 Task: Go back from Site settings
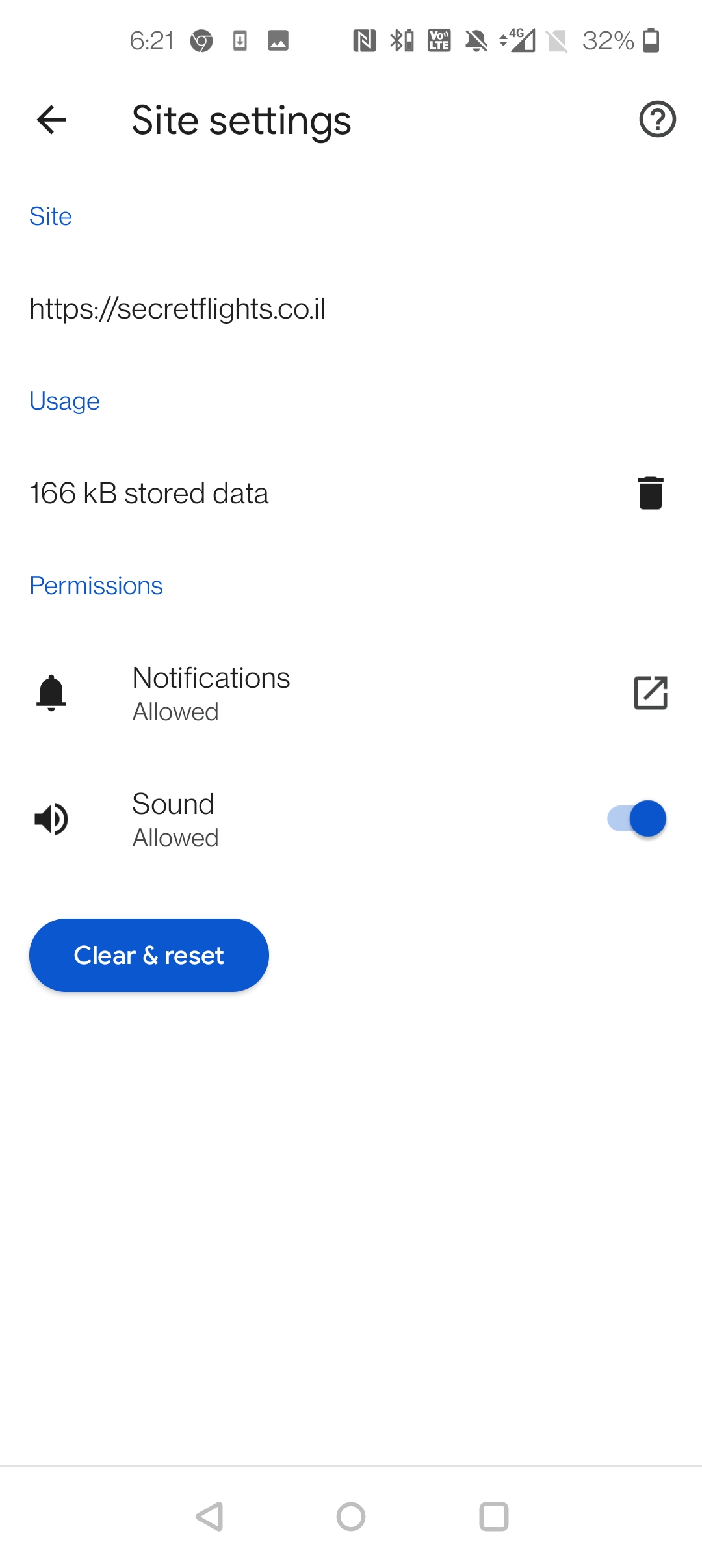coord(51,120)
